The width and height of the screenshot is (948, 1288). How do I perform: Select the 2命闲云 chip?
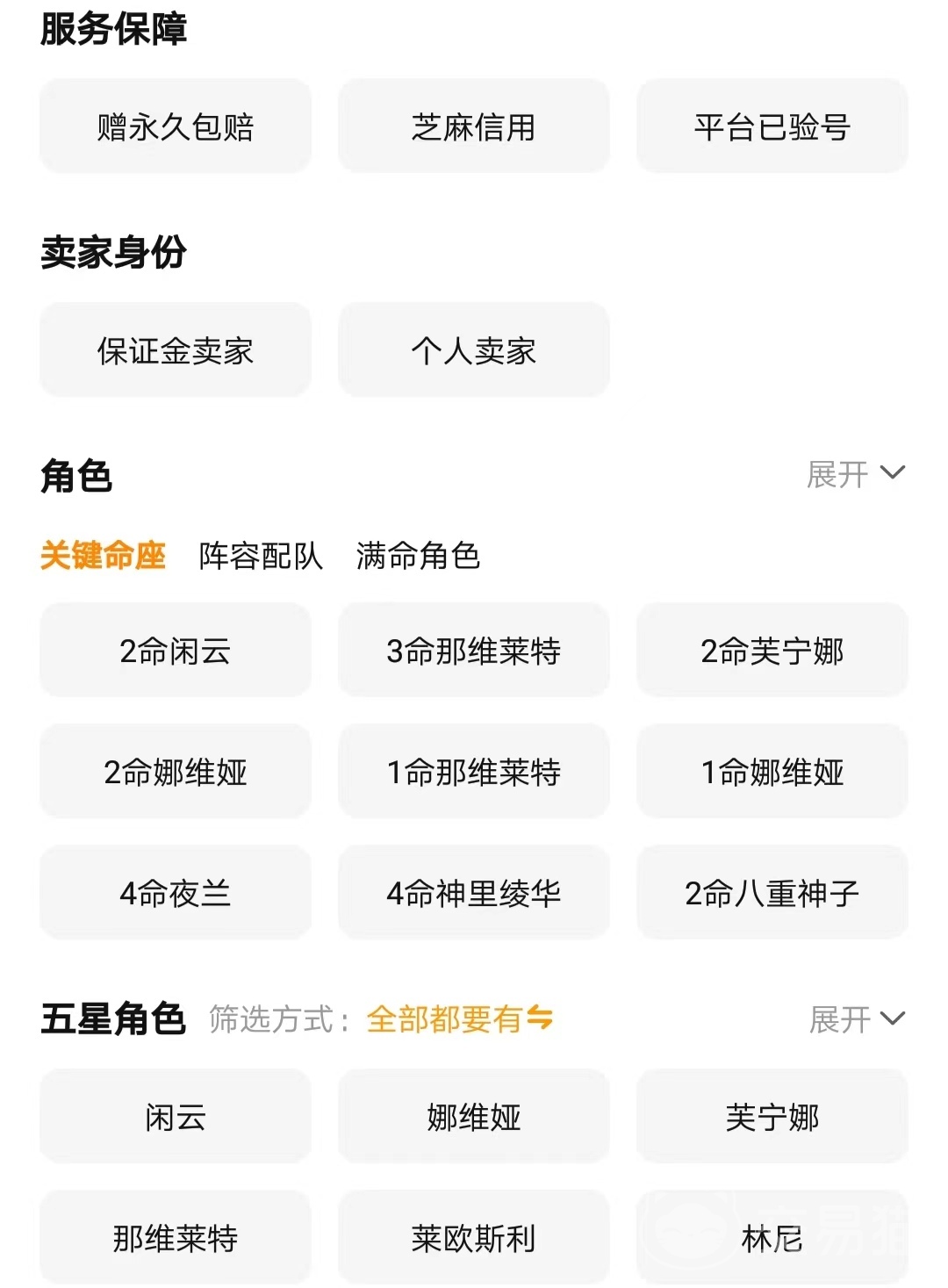176,651
